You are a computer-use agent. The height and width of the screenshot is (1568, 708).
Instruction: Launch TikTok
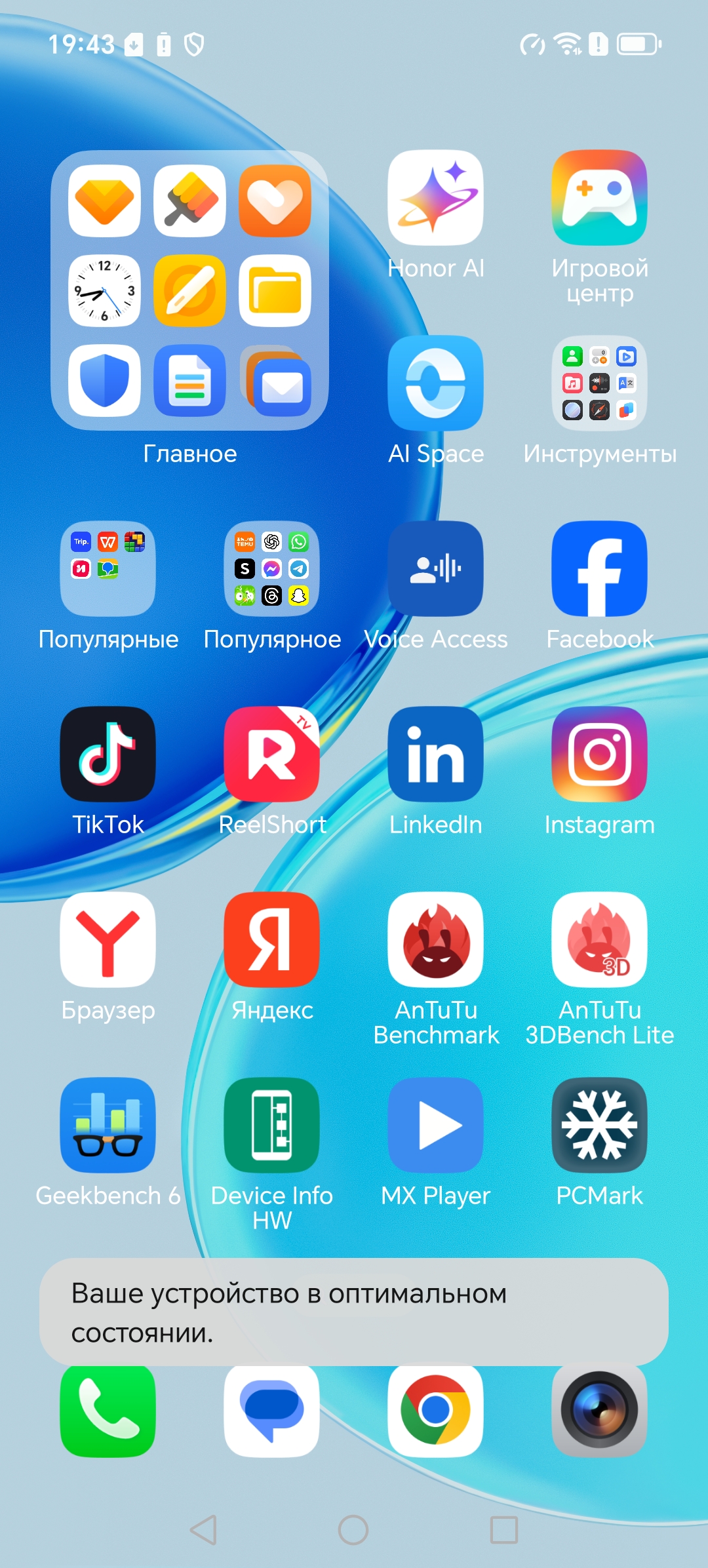coord(108,754)
